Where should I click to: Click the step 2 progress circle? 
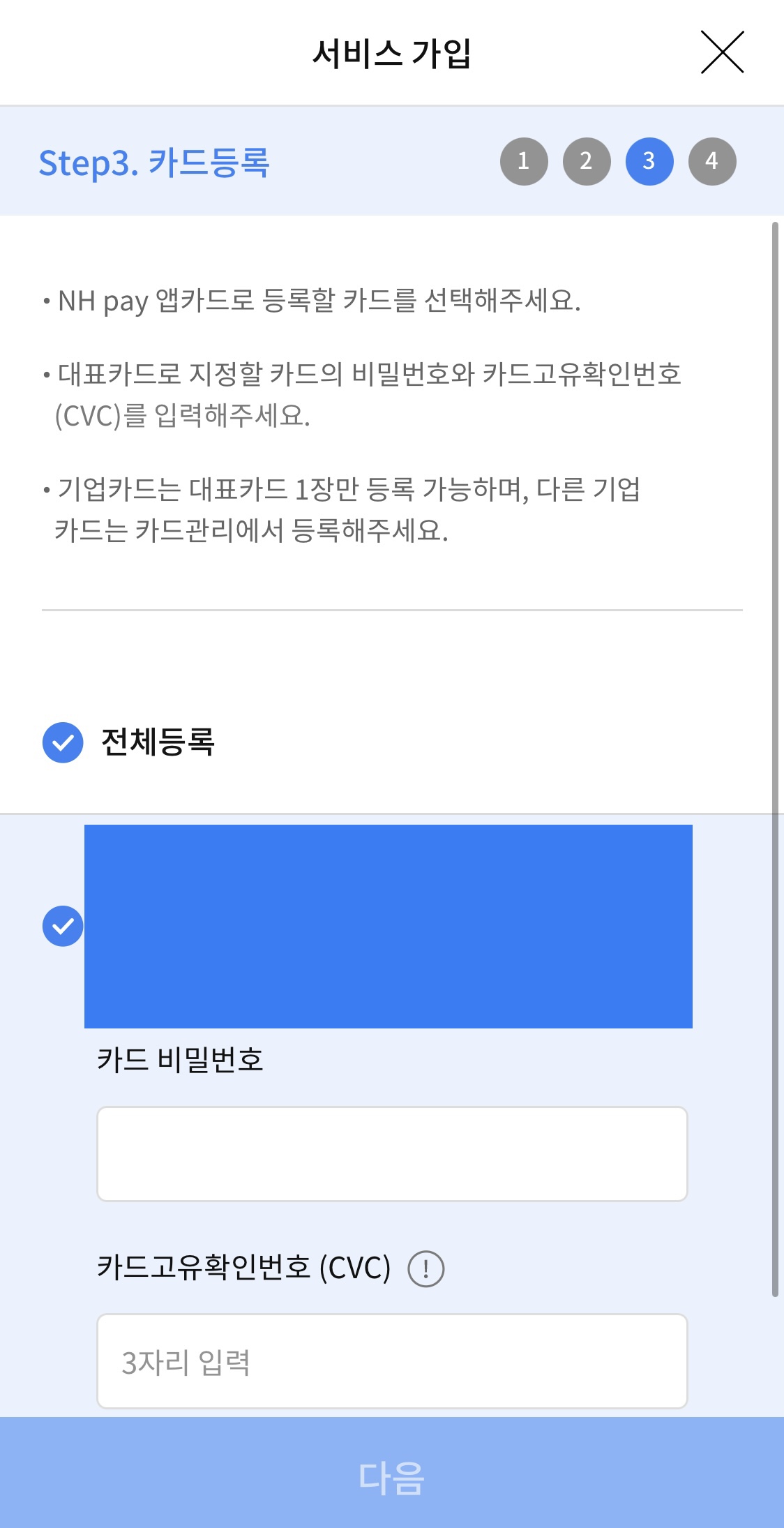(x=587, y=161)
